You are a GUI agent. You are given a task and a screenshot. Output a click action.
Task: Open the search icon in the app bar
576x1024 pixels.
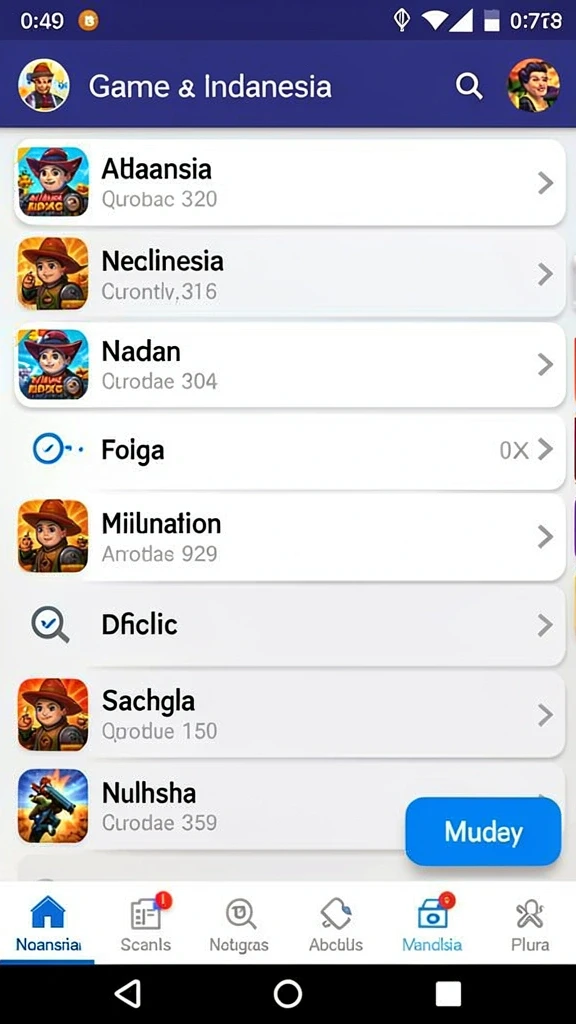point(468,86)
